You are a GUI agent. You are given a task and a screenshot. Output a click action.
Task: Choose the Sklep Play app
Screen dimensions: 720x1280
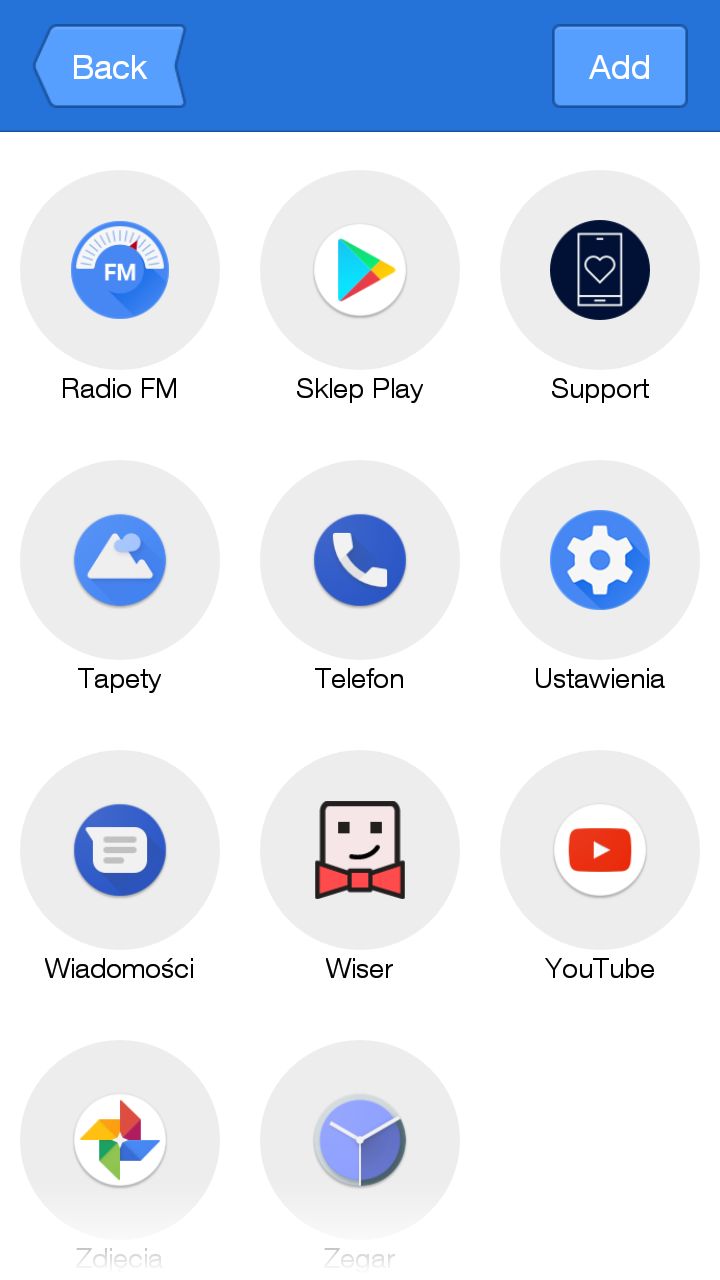tap(360, 271)
